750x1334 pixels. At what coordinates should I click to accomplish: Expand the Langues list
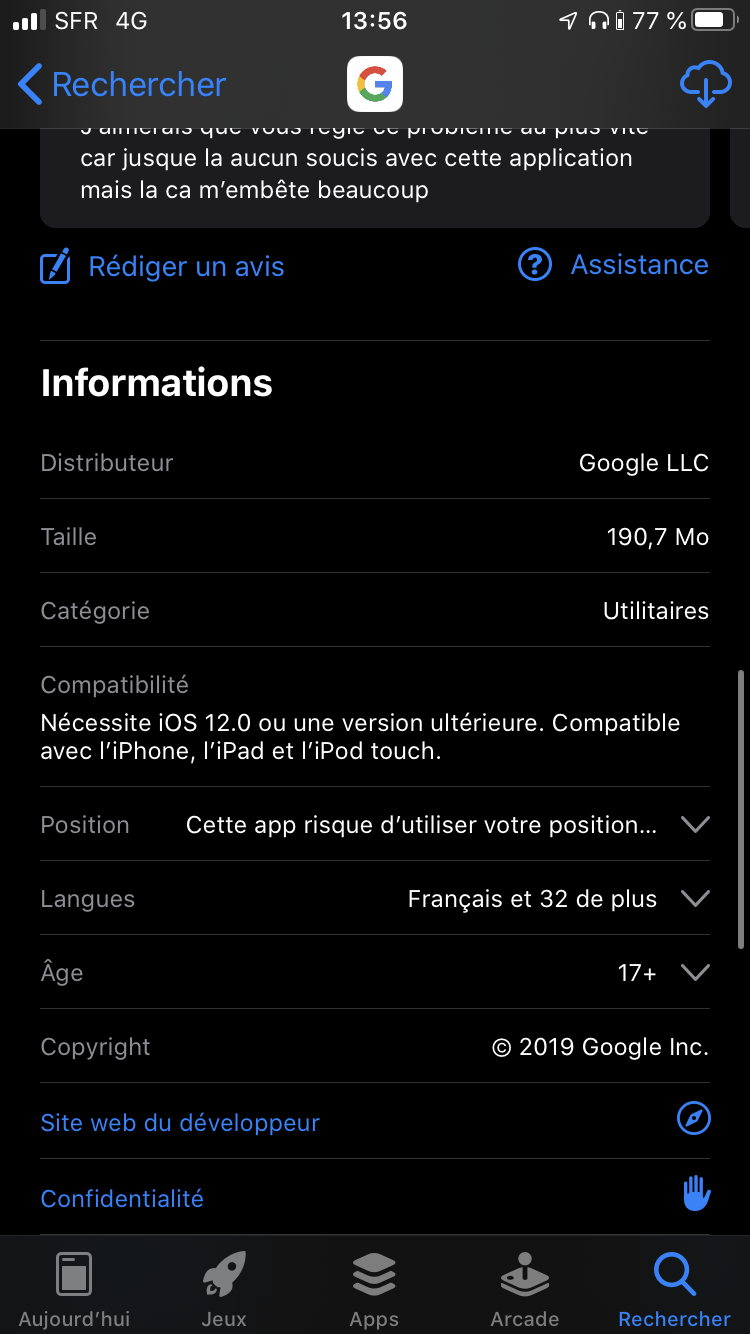tap(694, 899)
